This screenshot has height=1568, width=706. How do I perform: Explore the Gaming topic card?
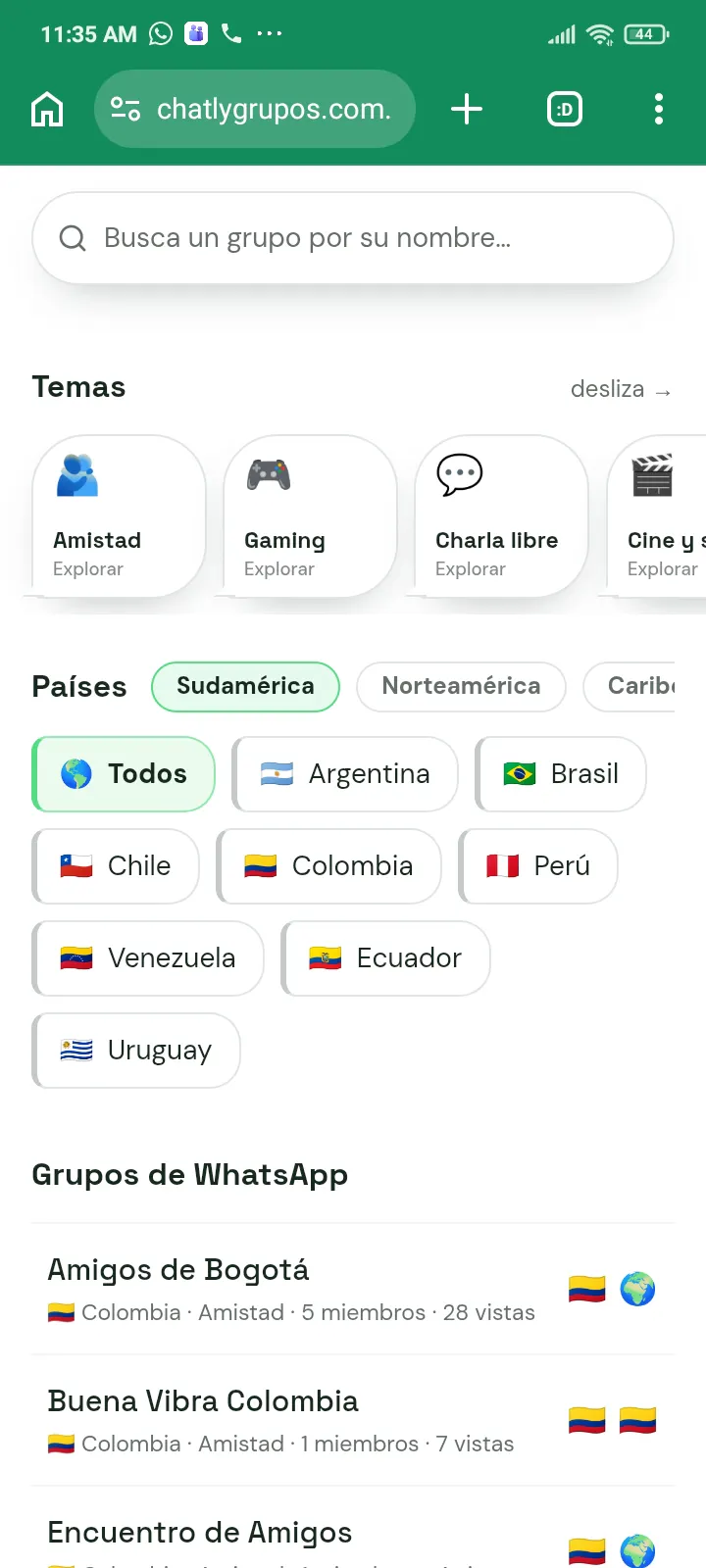[310, 515]
